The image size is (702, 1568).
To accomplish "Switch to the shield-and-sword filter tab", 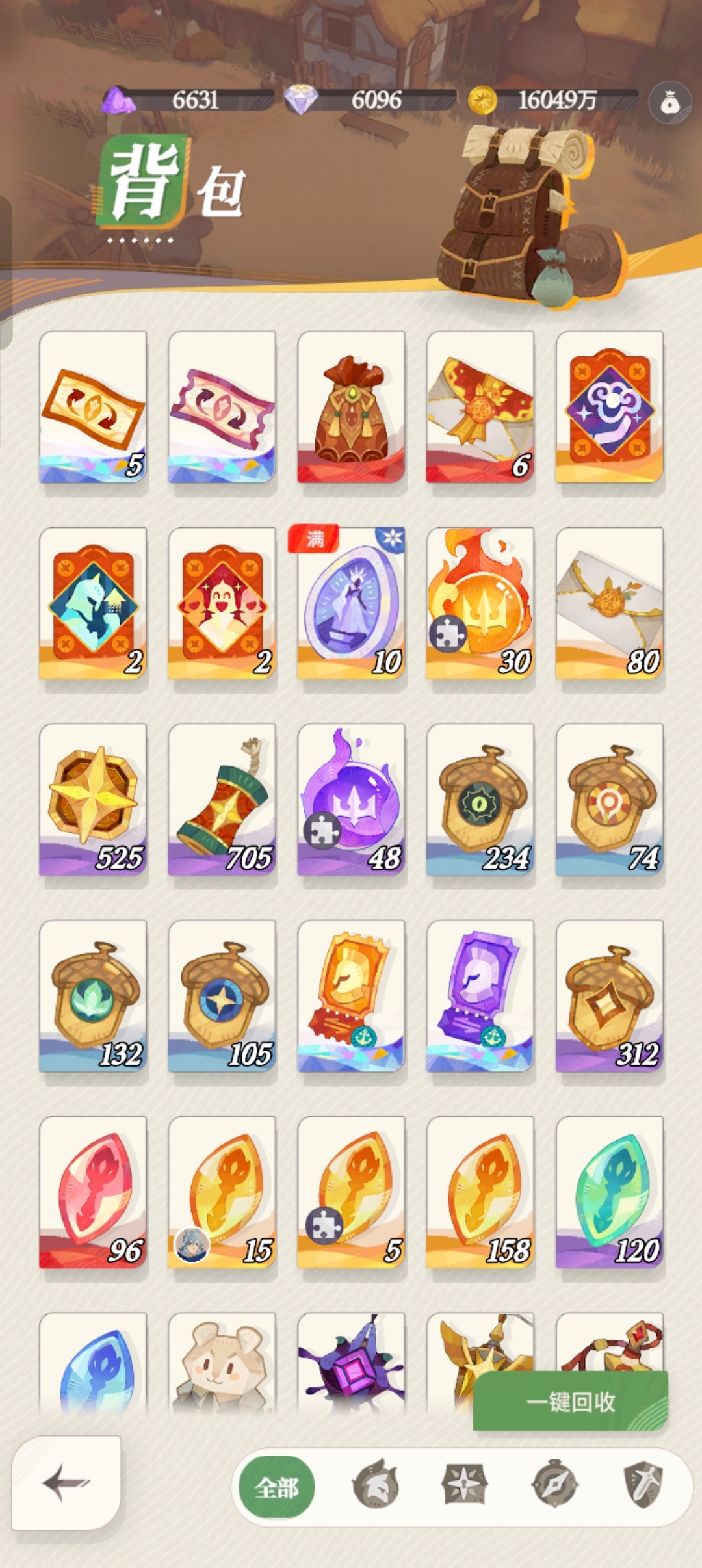I will 643,1485.
